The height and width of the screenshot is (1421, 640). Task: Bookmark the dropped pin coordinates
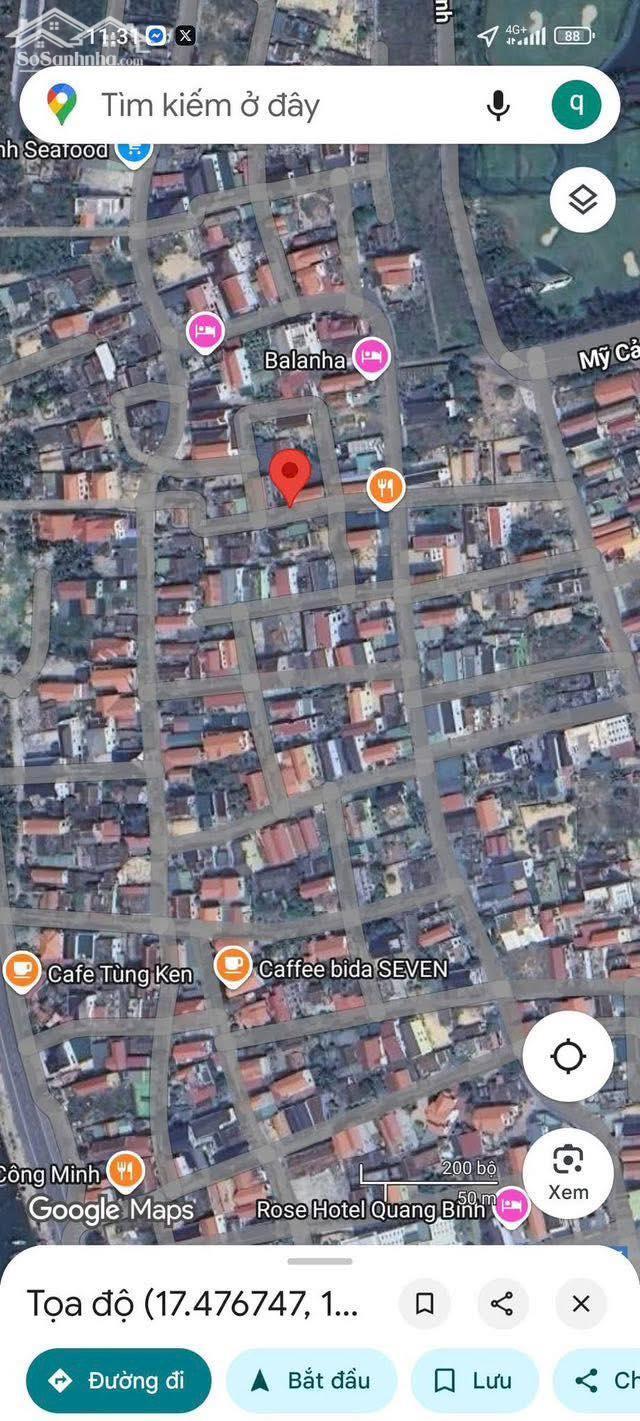(x=424, y=1304)
